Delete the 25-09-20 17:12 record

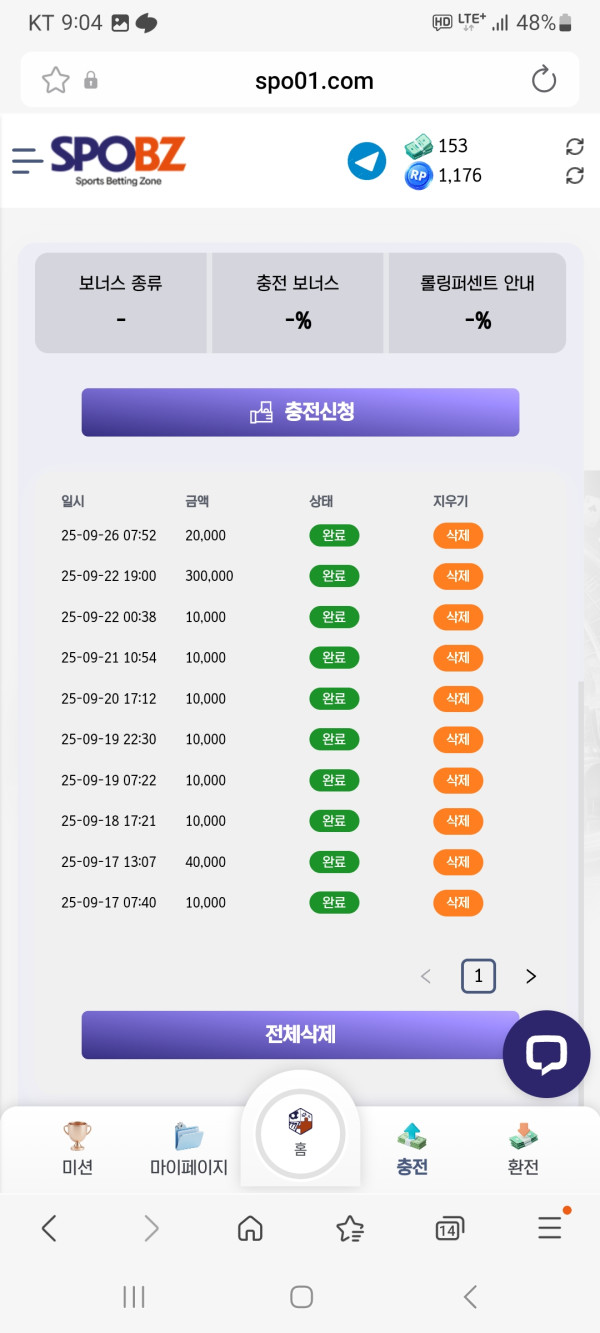(x=457, y=699)
